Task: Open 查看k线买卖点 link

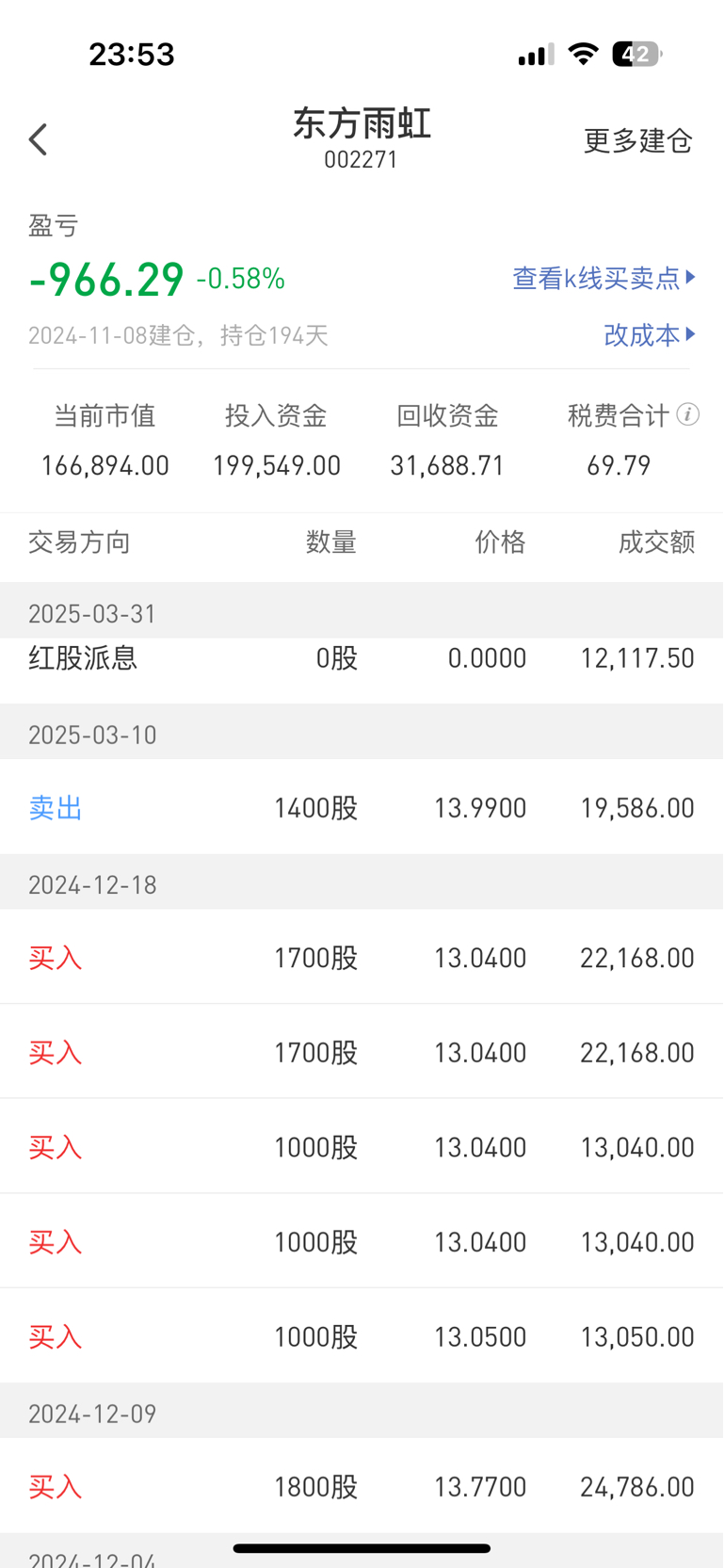Action: [603, 278]
